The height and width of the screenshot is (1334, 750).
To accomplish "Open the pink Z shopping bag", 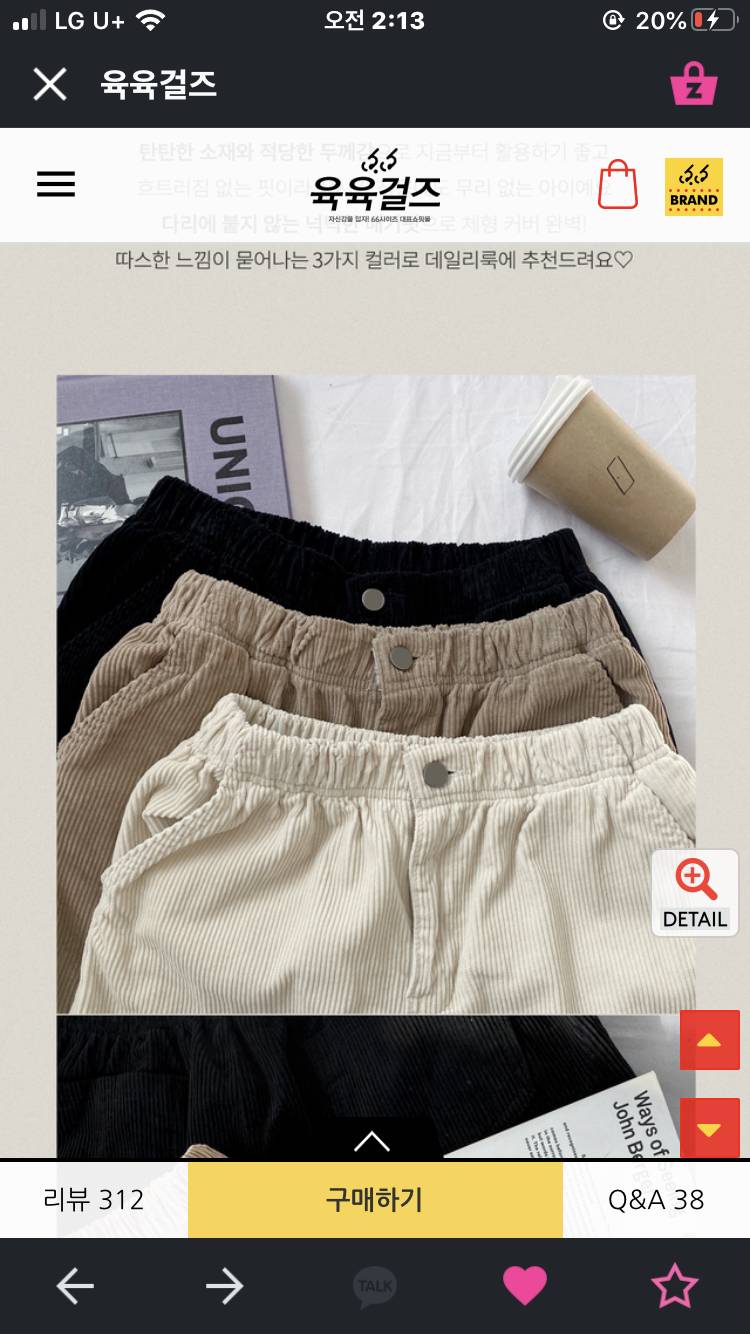I will [x=694, y=84].
